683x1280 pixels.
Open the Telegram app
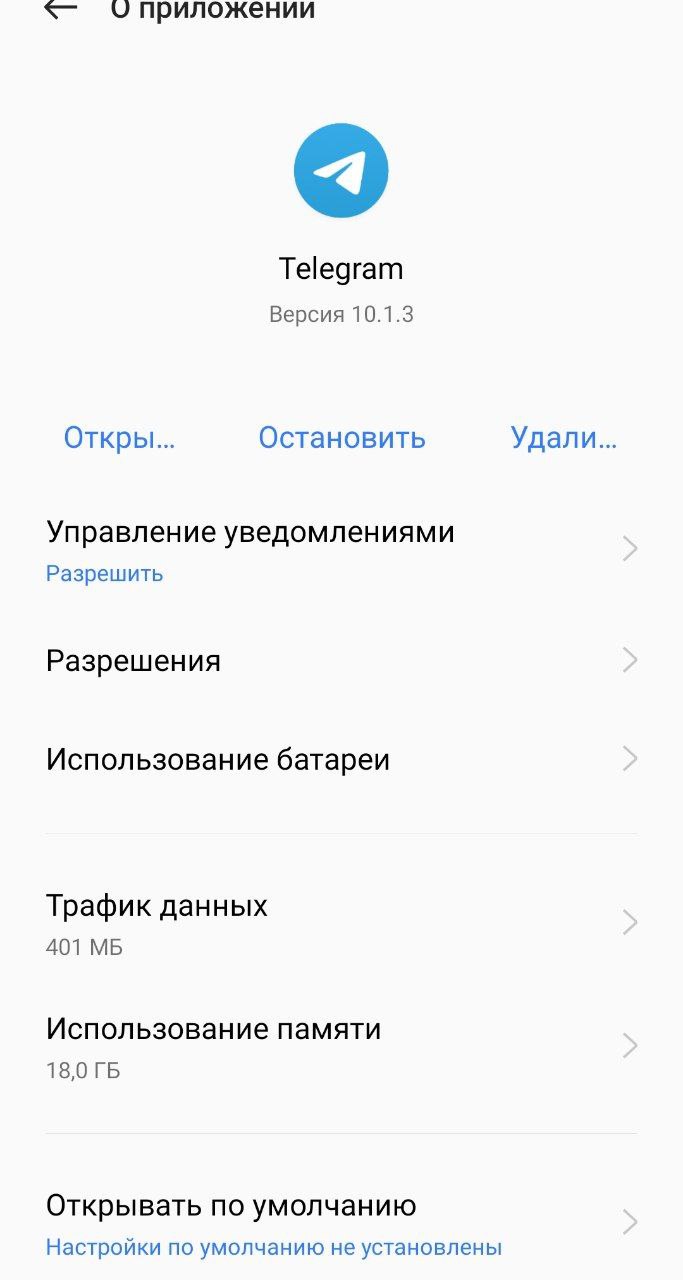coord(119,438)
